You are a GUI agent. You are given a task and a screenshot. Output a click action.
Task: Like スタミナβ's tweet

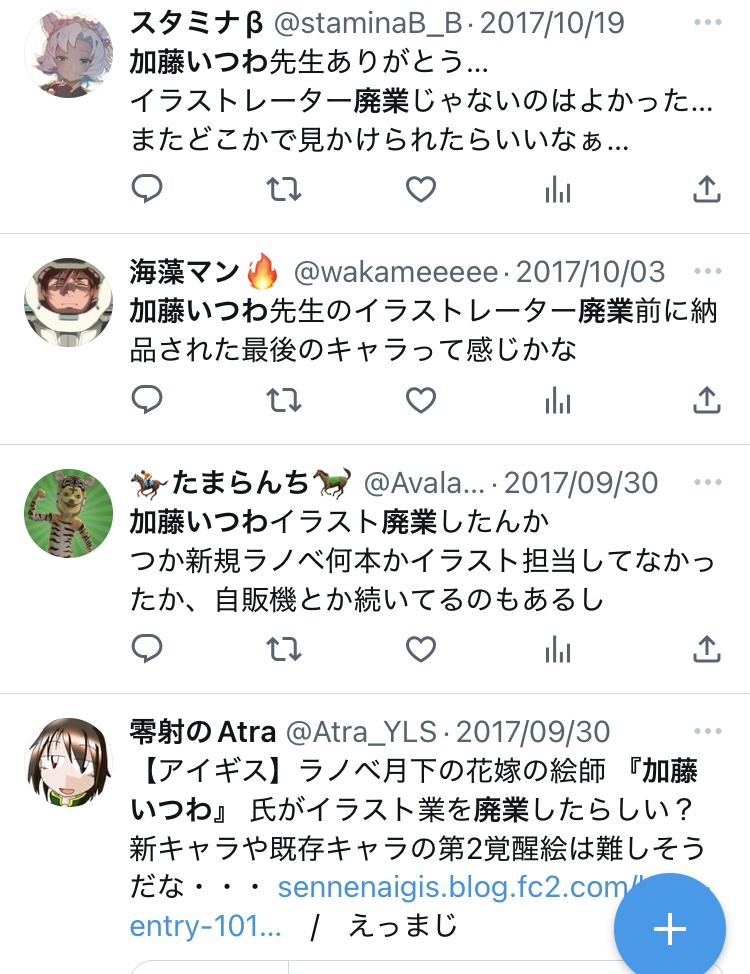point(421,189)
